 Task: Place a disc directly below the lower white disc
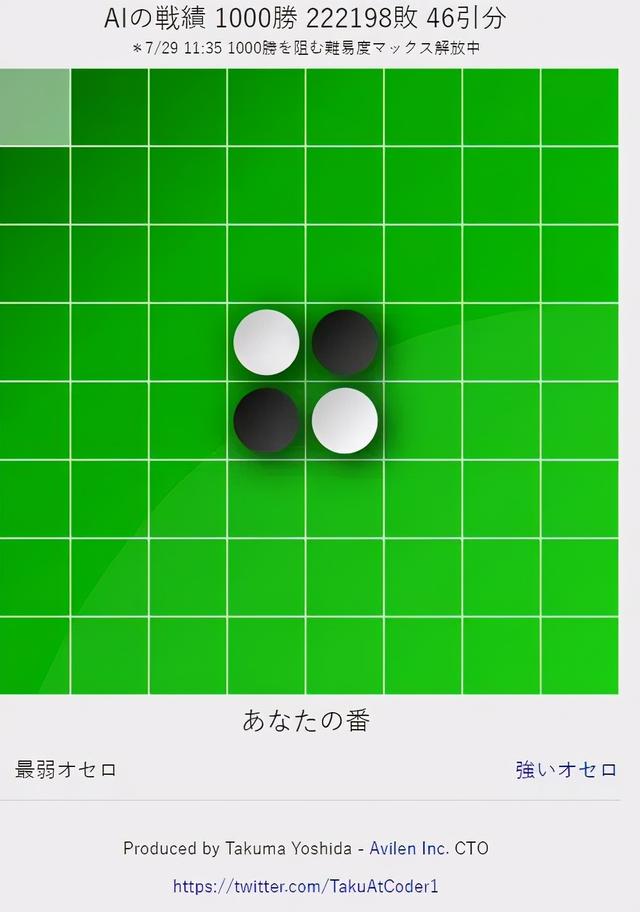click(344, 498)
